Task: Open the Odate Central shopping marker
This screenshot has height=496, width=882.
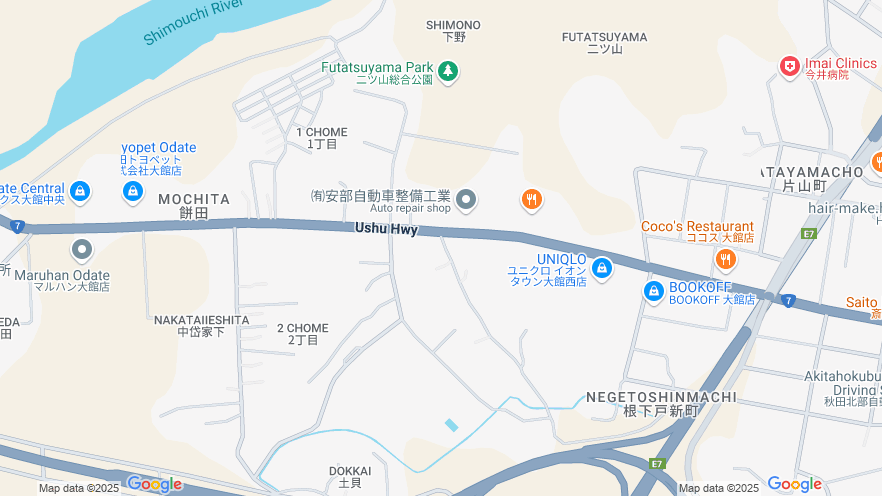Action: tap(81, 190)
